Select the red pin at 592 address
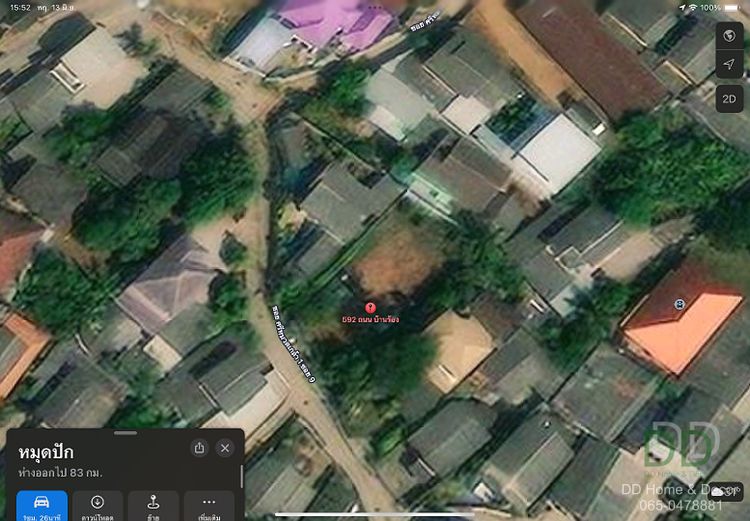 [x=370, y=308]
